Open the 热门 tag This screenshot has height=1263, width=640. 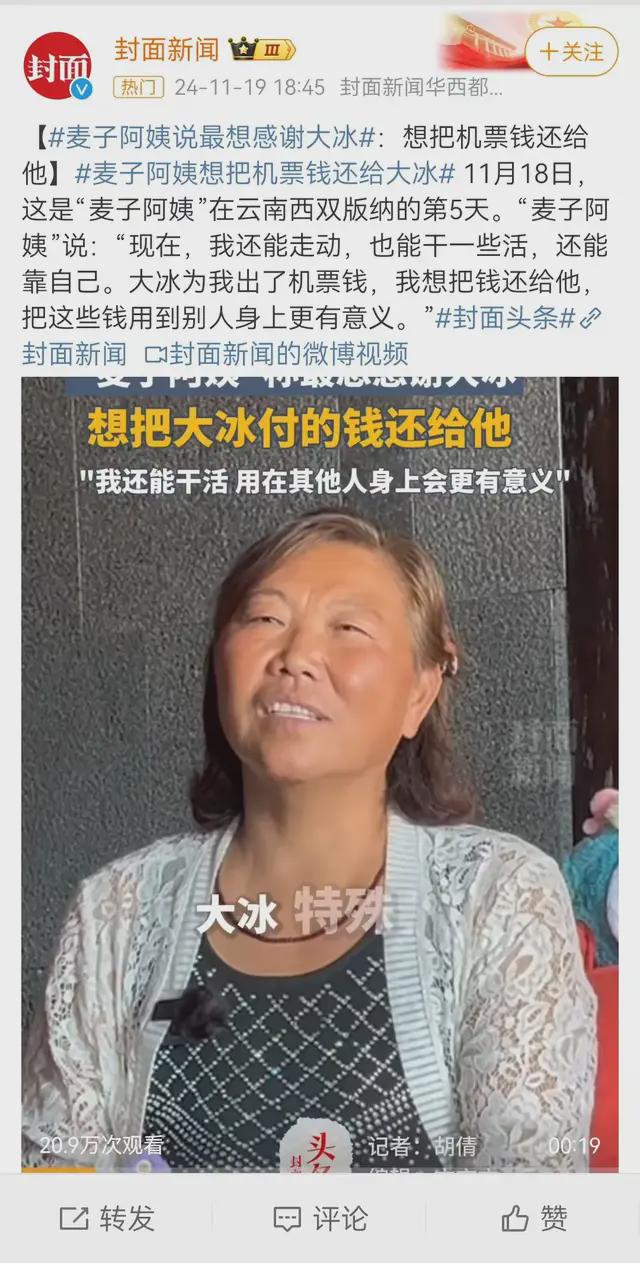click(138, 87)
